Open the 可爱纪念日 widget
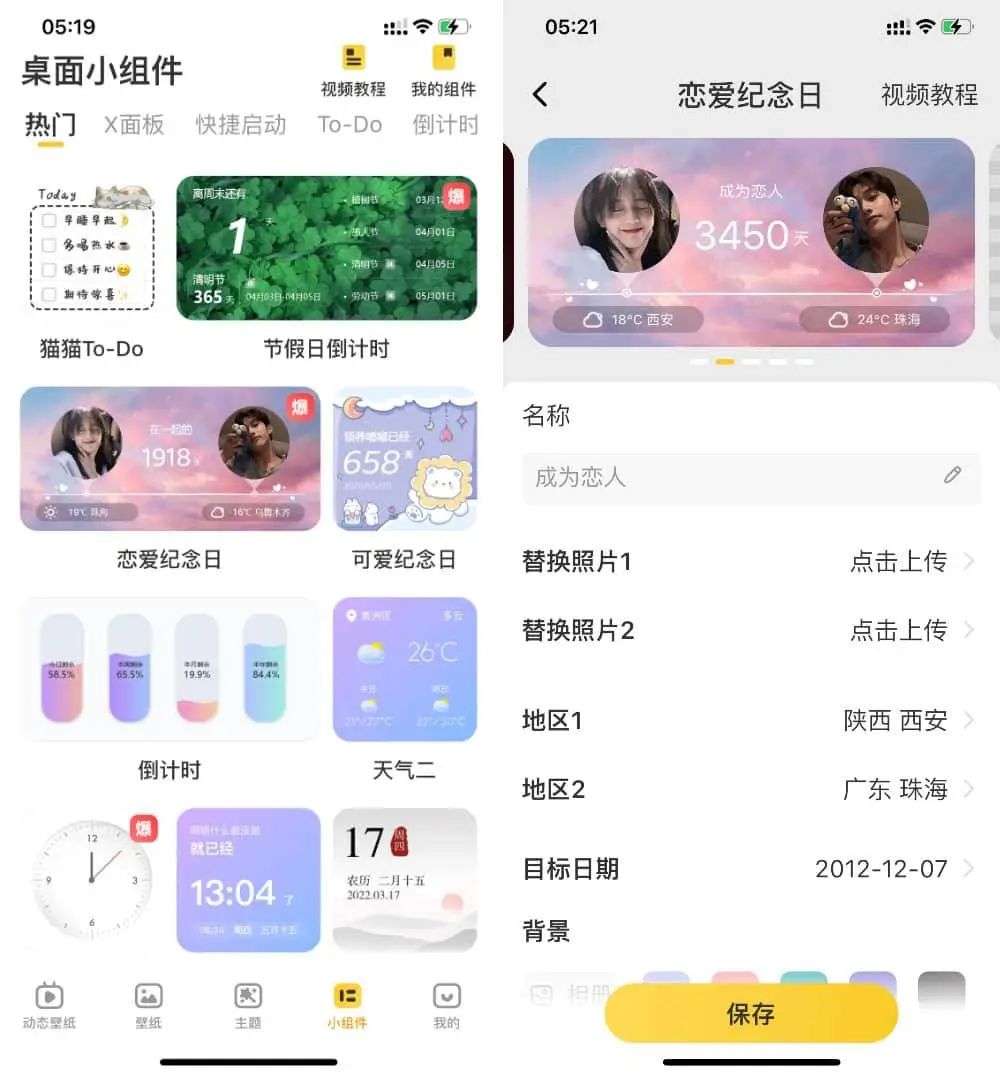 [x=404, y=459]
